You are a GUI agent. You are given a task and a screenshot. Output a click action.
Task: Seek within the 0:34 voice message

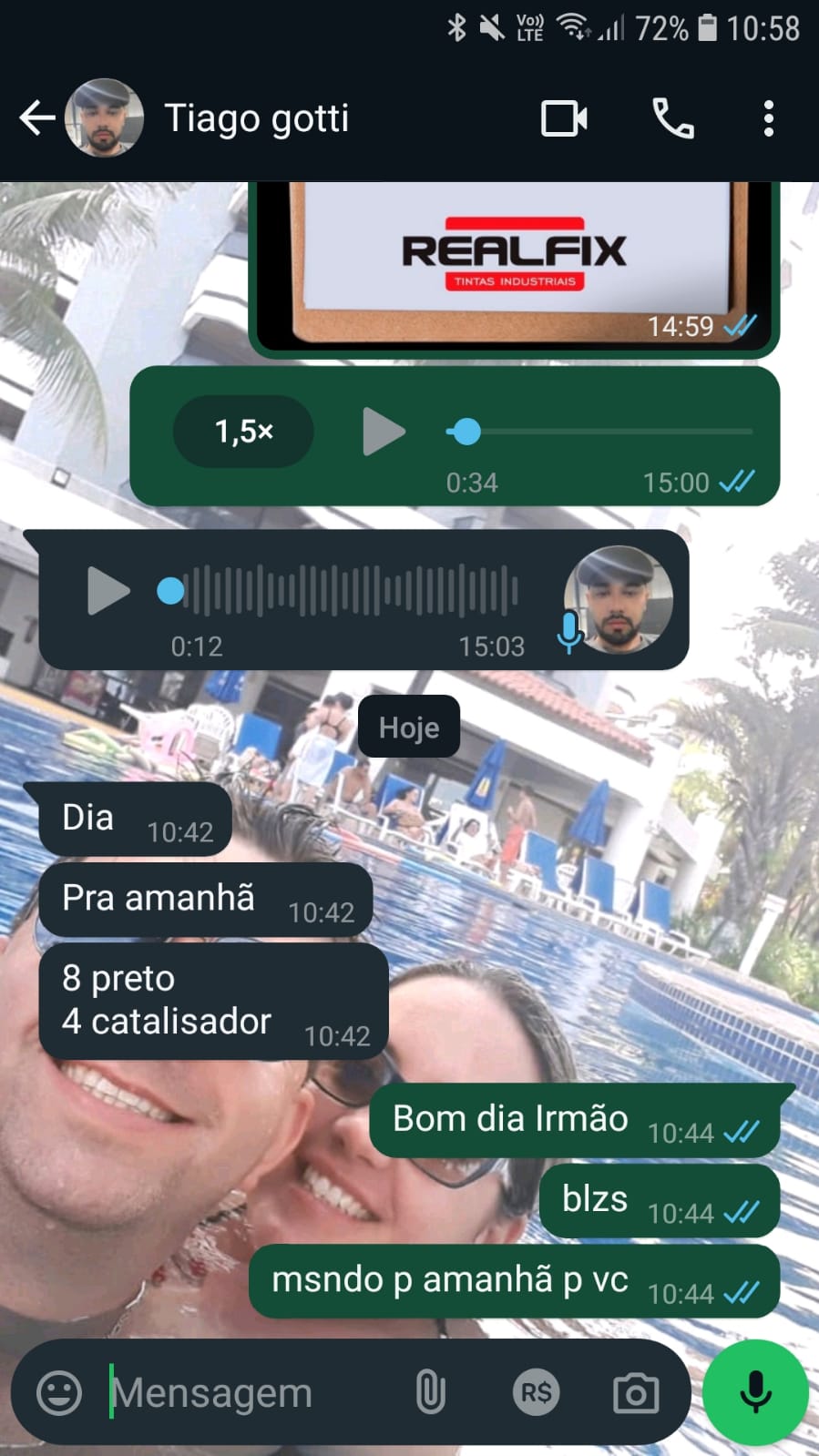601,432
